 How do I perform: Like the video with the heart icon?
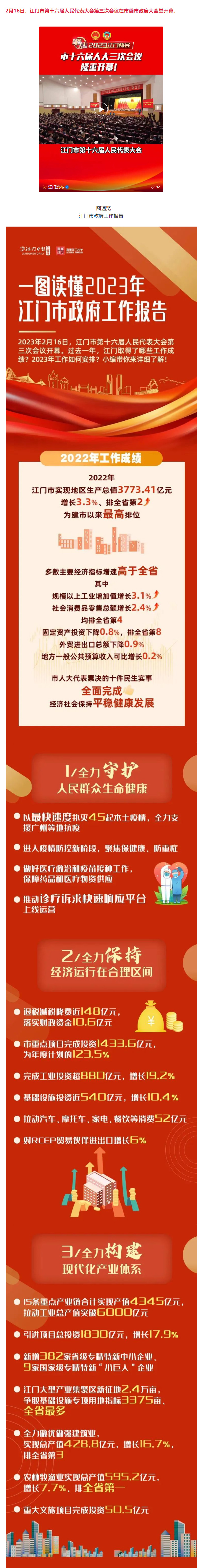coord(153,187)
